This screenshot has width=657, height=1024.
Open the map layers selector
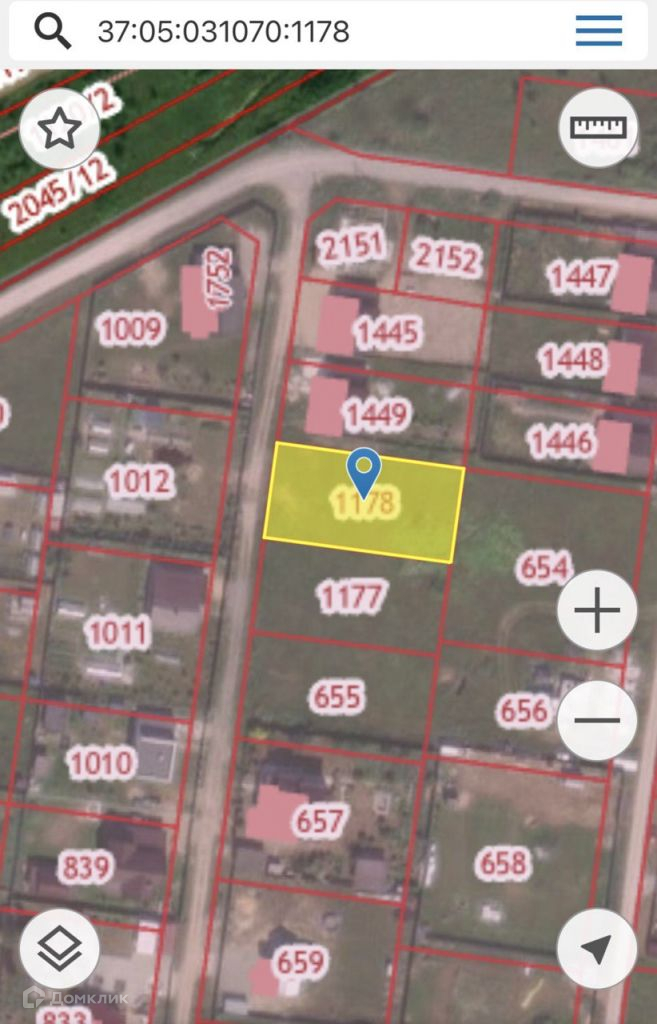[59, 948]
